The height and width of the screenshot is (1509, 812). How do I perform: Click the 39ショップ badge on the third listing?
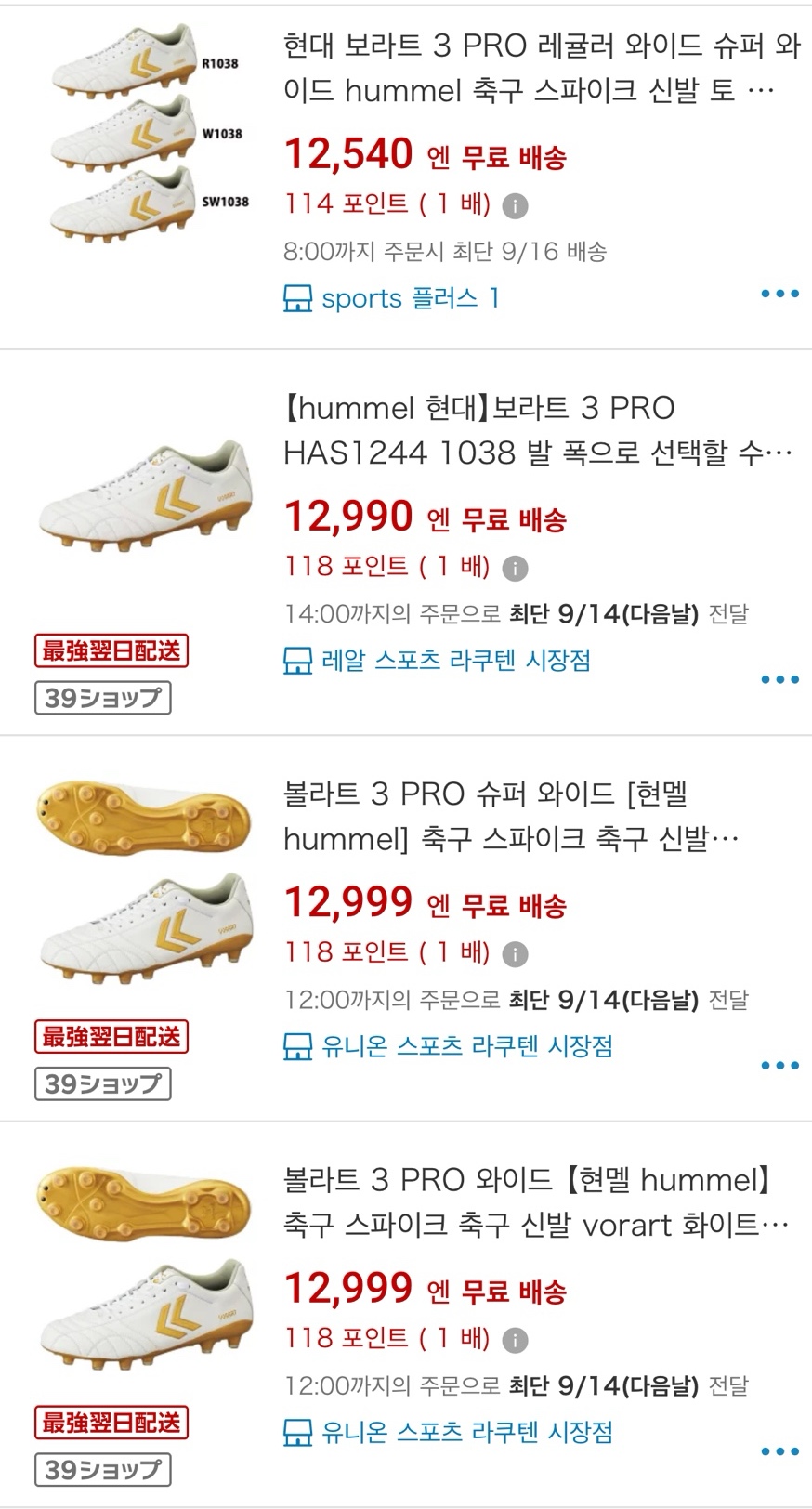click(x=102, y=1083)
